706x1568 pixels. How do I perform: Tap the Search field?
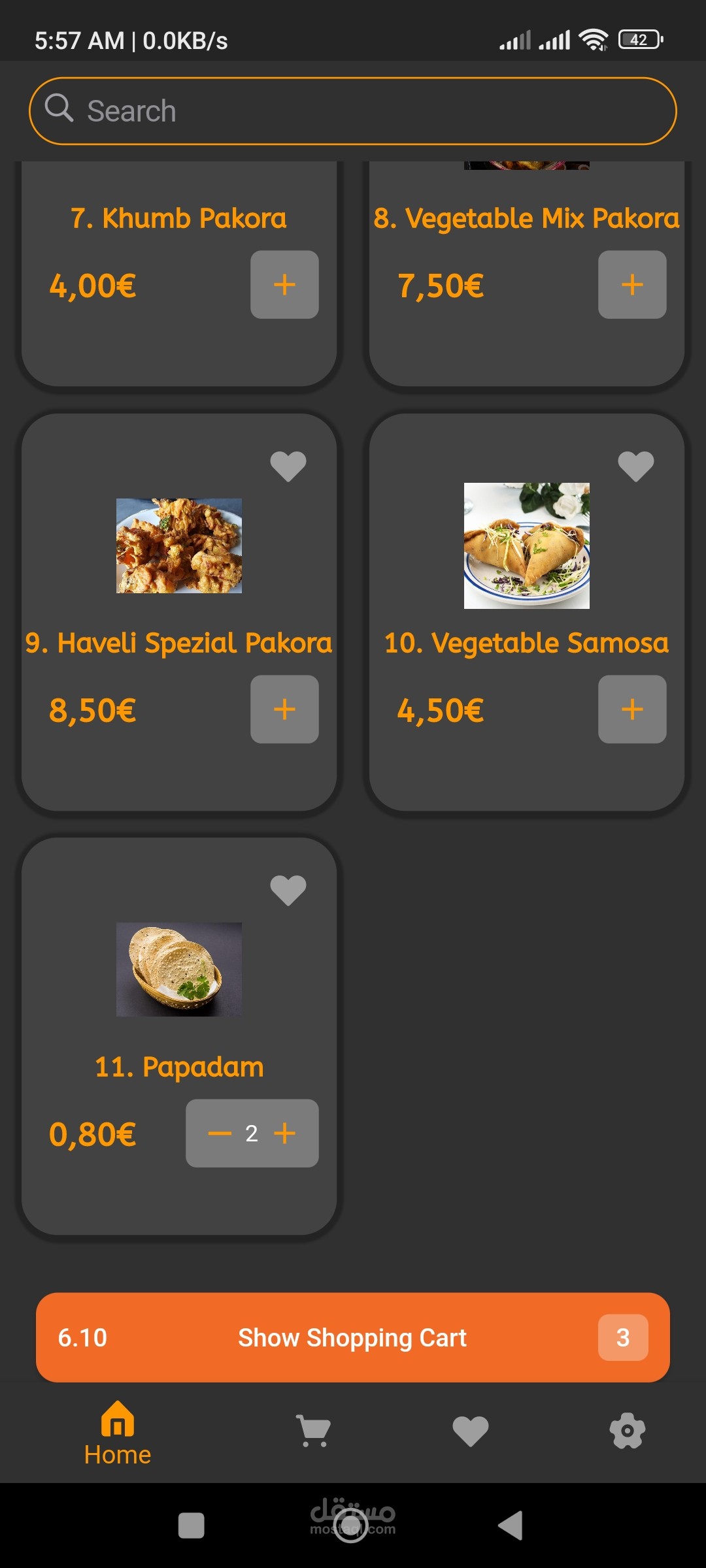pyautogui.click(x=353, y=111)
